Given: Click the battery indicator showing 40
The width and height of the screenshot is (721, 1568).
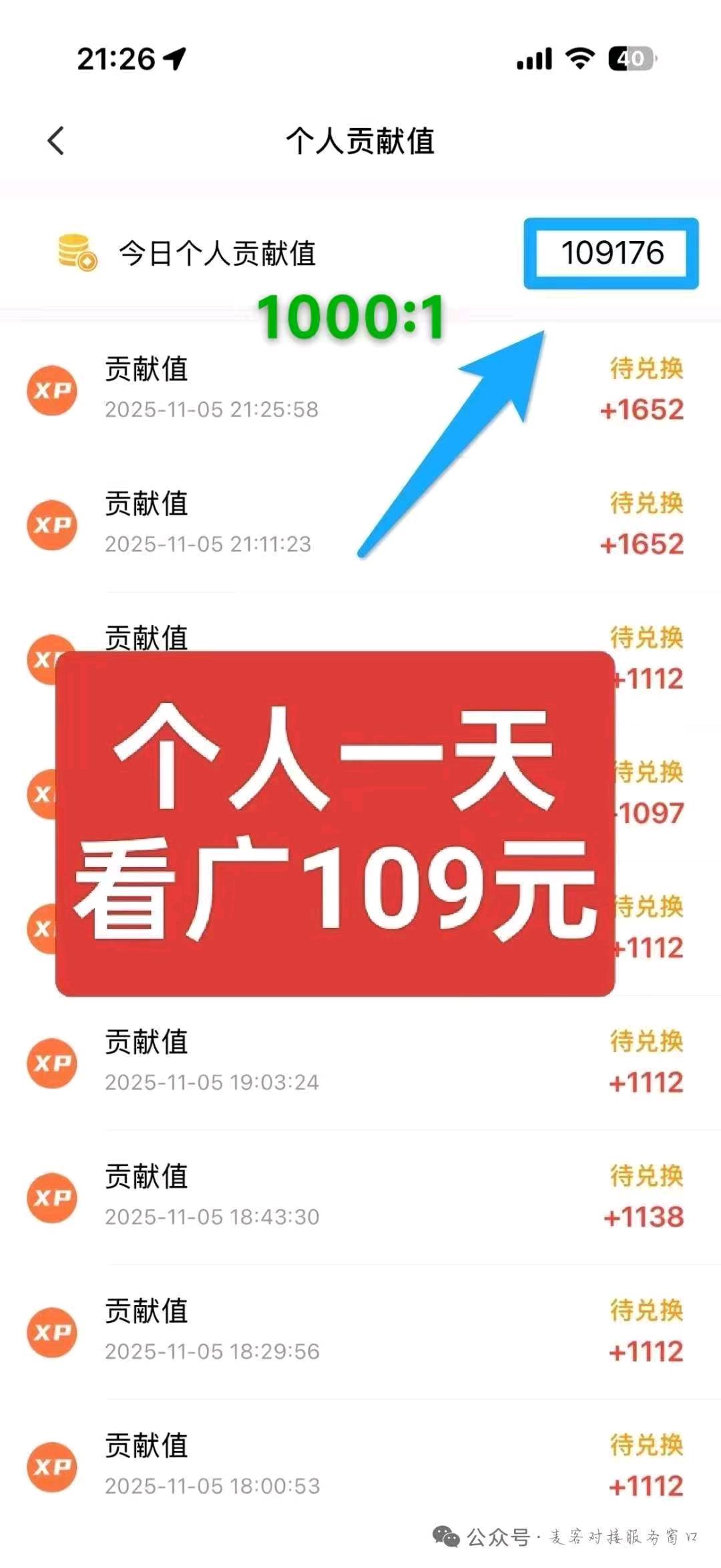Looking at the screenshot, I should point(630,59).
